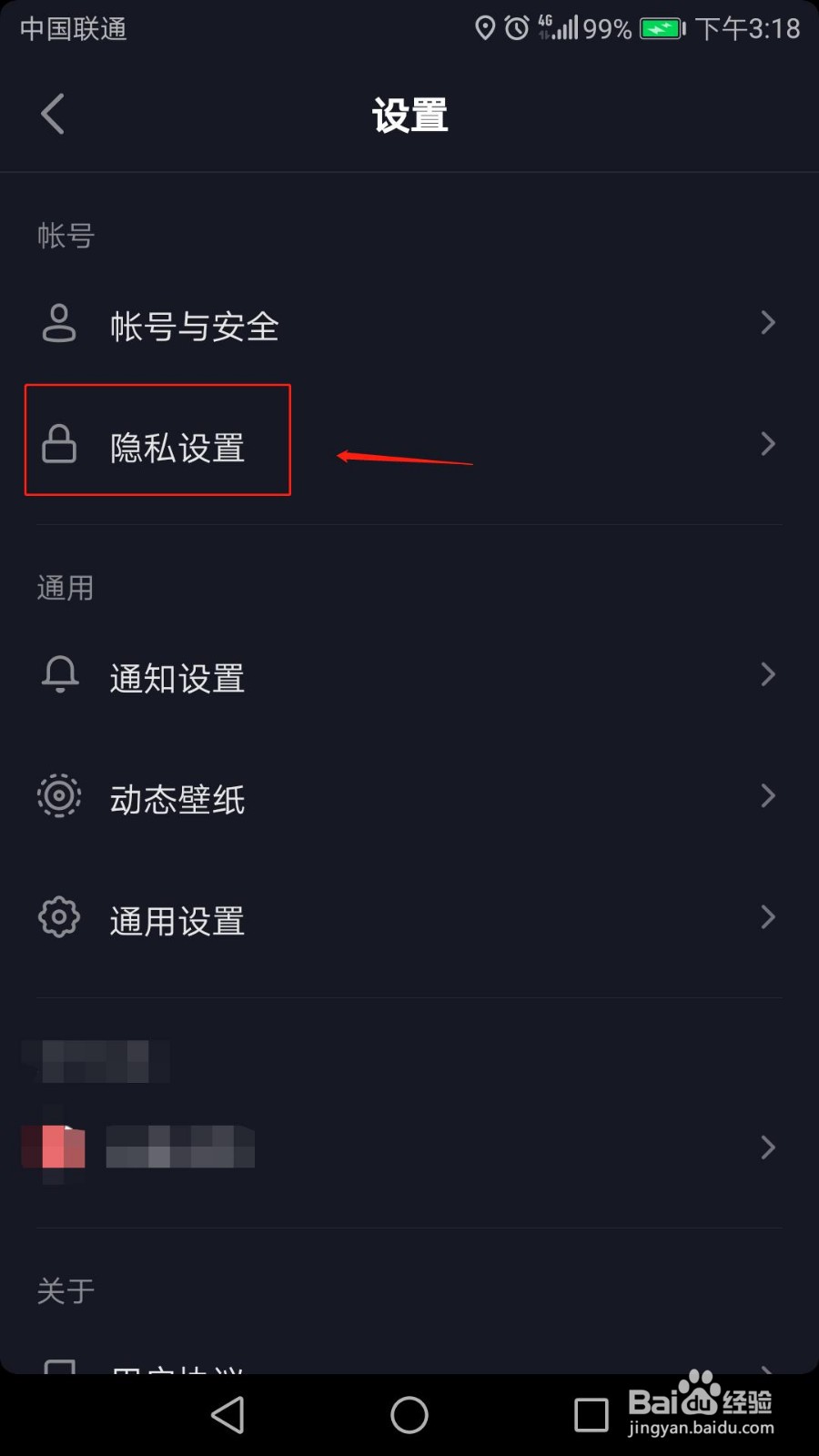Tap the account person icon beside 帐号与安全

coord(58,324)
